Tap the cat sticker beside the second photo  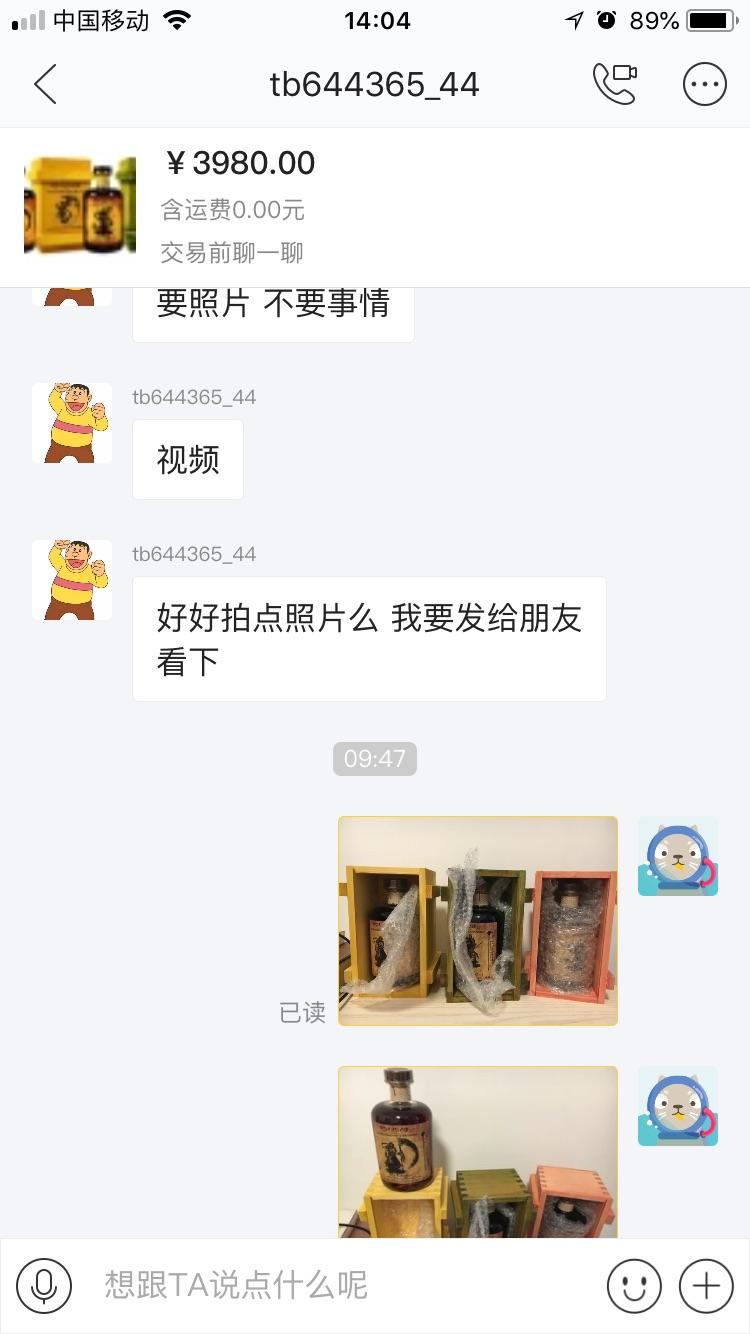pos(678,1105)
